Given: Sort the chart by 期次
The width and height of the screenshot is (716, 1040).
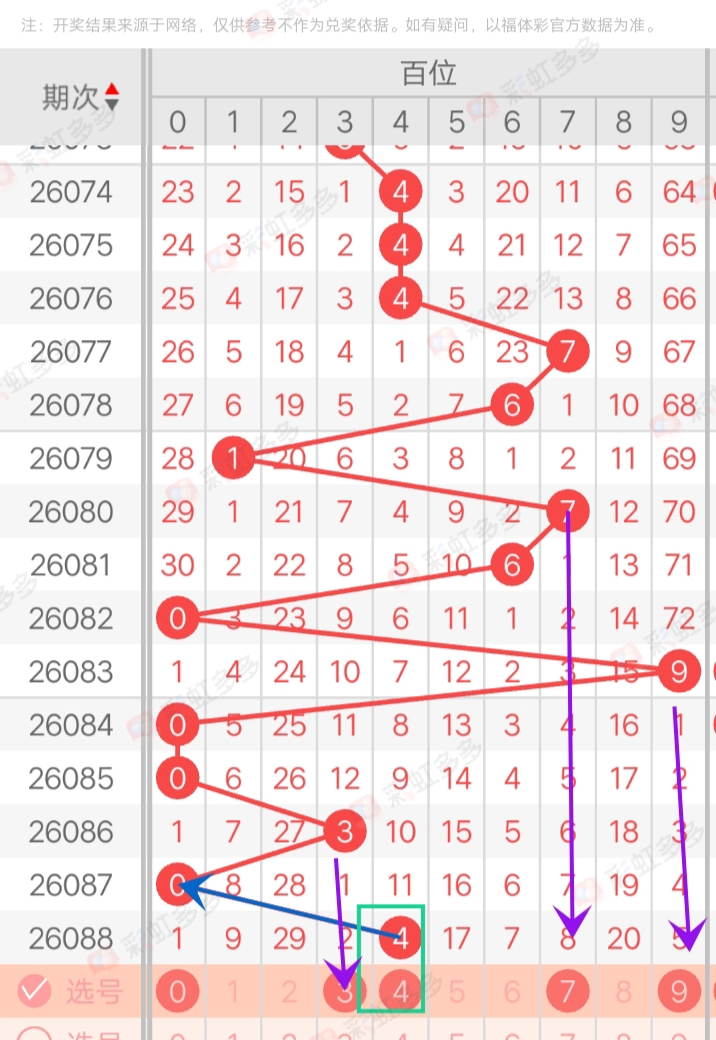Looking at the screenshot, I should (x=111, y=97).
